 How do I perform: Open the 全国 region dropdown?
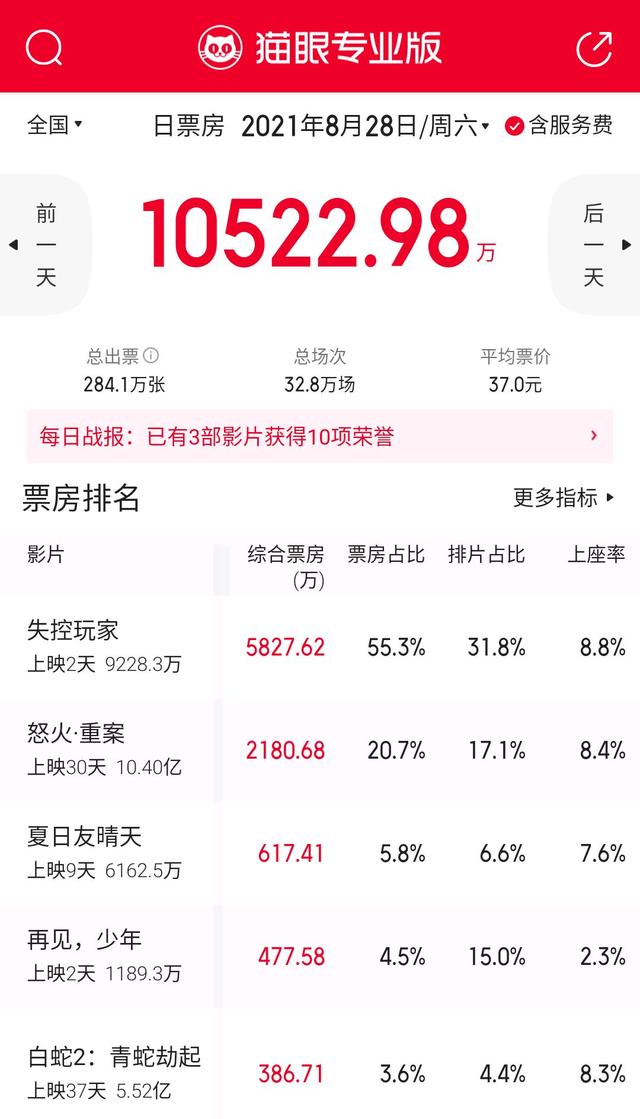[x=55, y=125]
